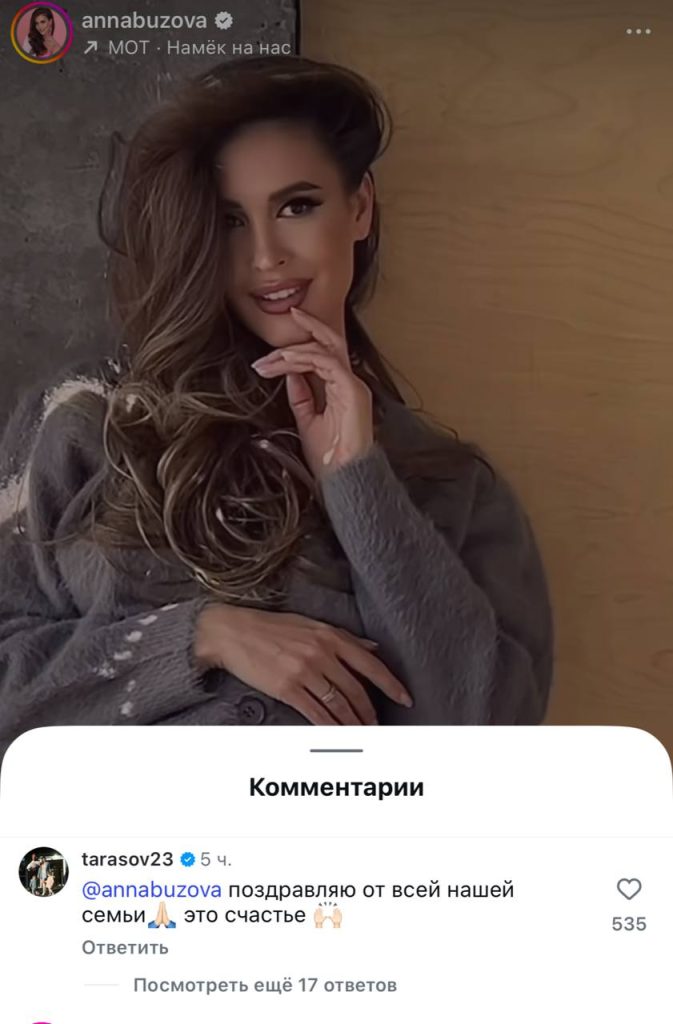Viewport: 673px width, 1024px height.
Task: Open the three-dot overflow menu
Action: (638, 32)
